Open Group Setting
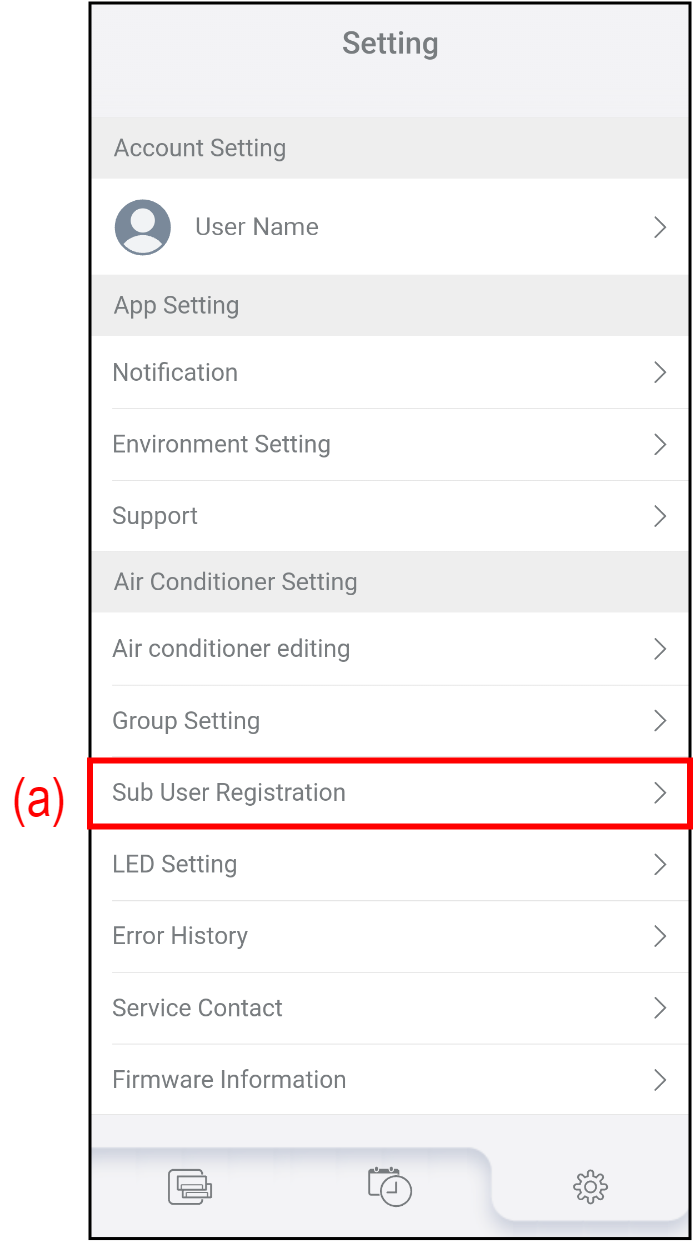This screenshot has height=1243, width=696. 390,721
